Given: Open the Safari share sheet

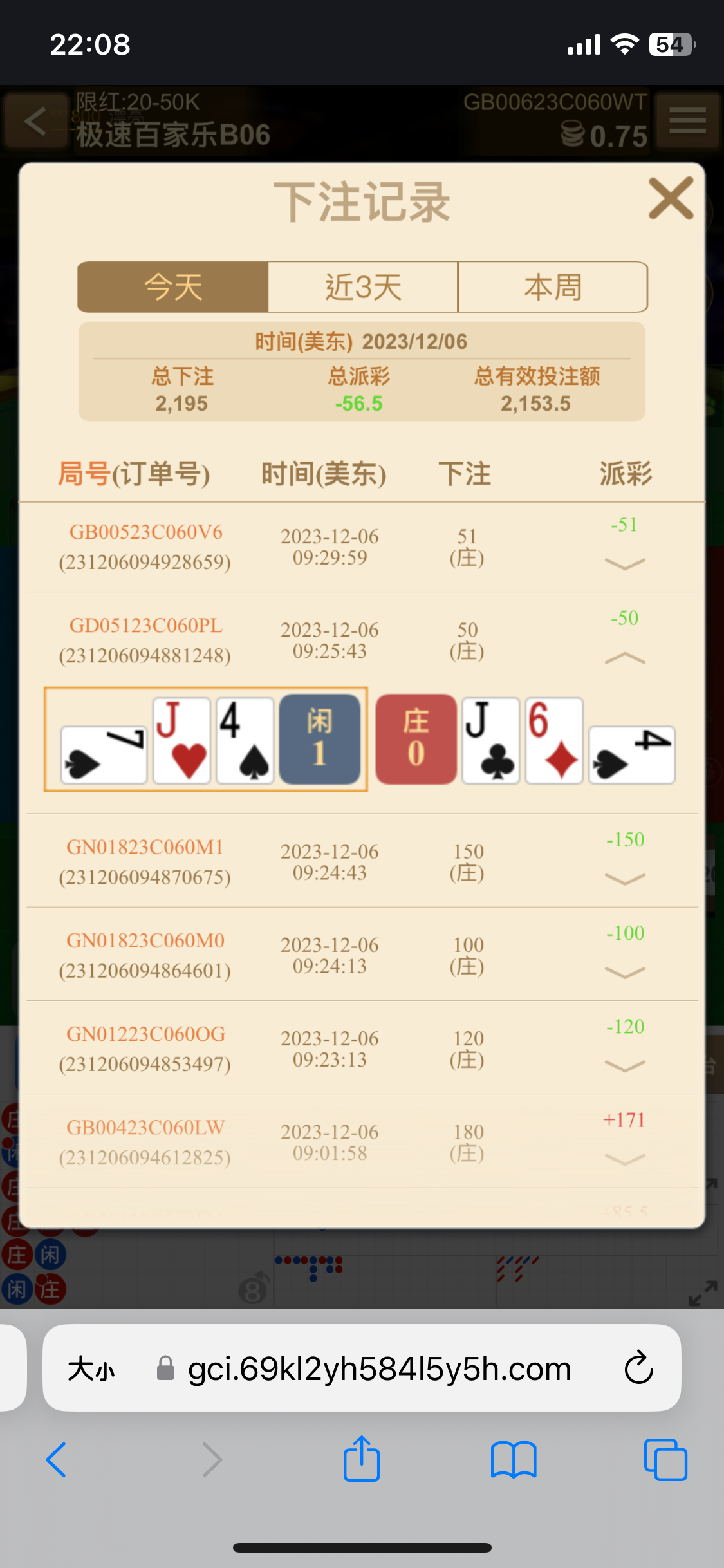Looking at the screenshot, I should click(362, 1458).
